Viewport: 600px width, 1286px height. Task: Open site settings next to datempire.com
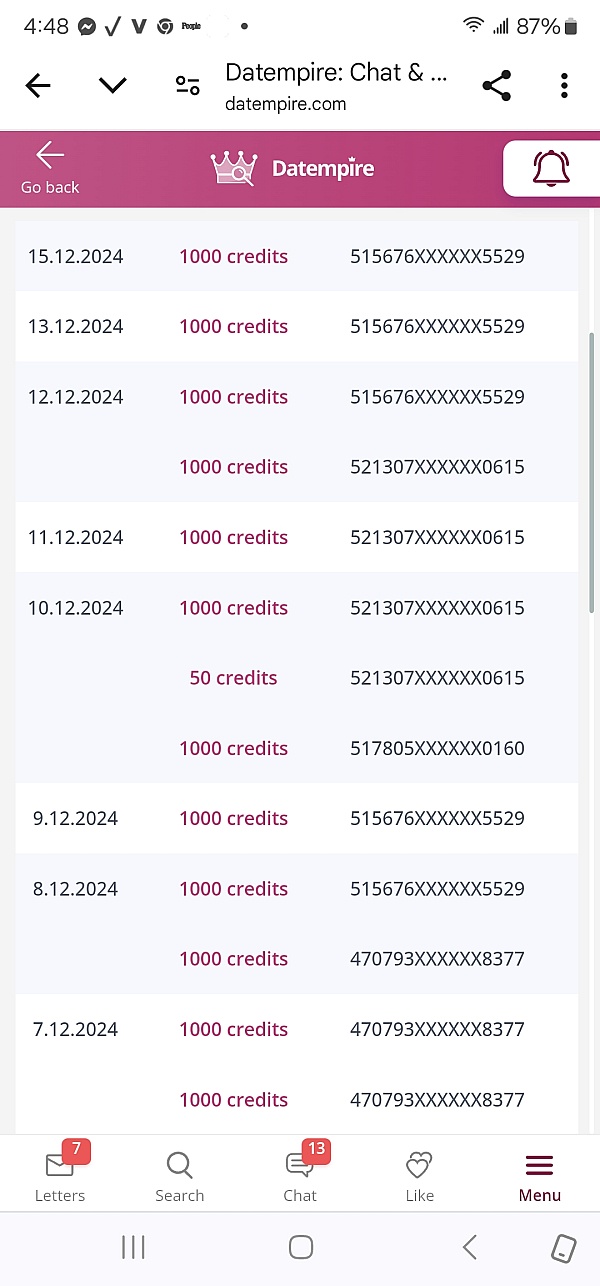click(188, 86)
